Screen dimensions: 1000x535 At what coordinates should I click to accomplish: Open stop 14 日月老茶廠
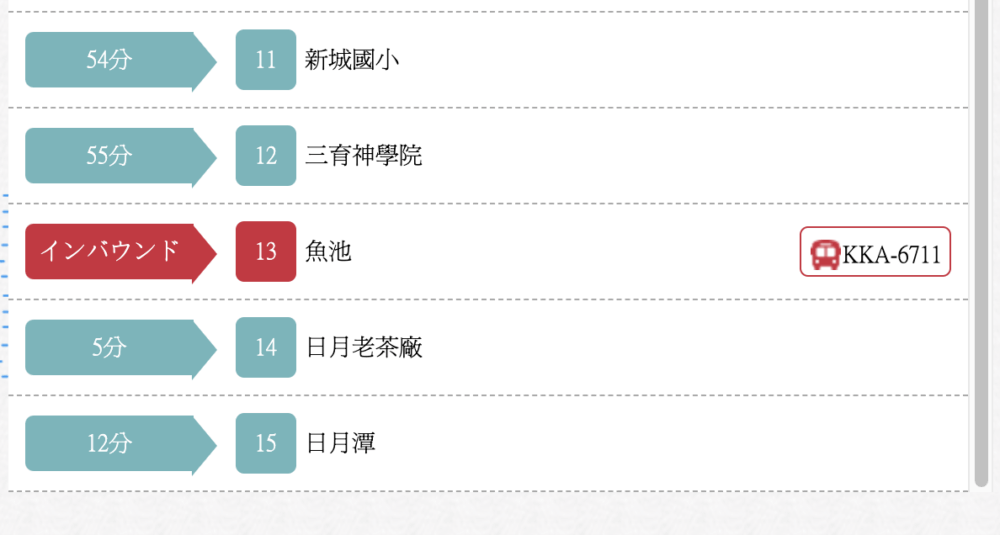364,348
